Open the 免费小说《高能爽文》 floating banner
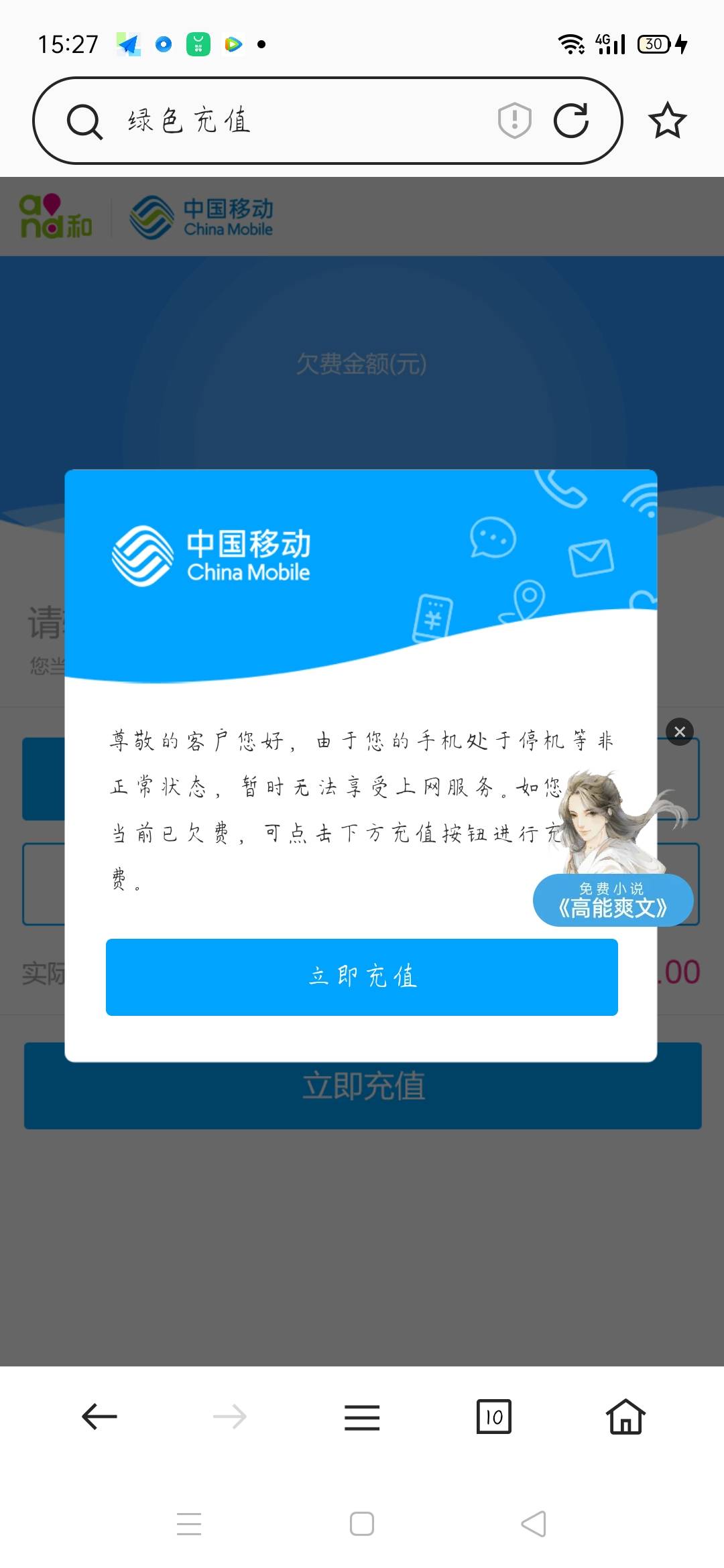 (613, 901)
